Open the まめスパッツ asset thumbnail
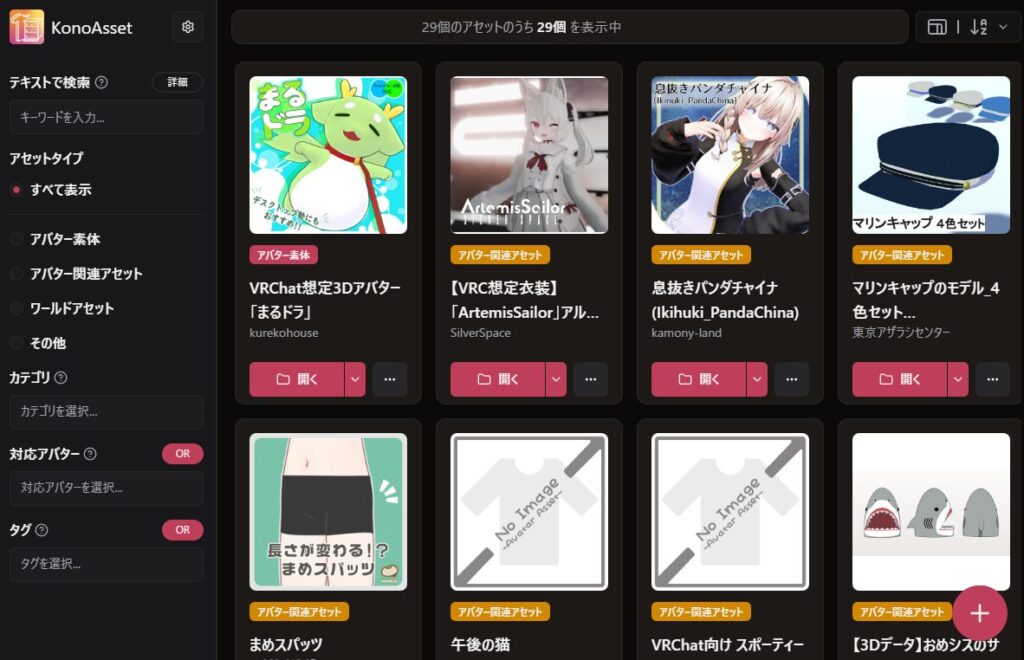The width and height of the screenshot is (1024, 660). click(328, 512)
